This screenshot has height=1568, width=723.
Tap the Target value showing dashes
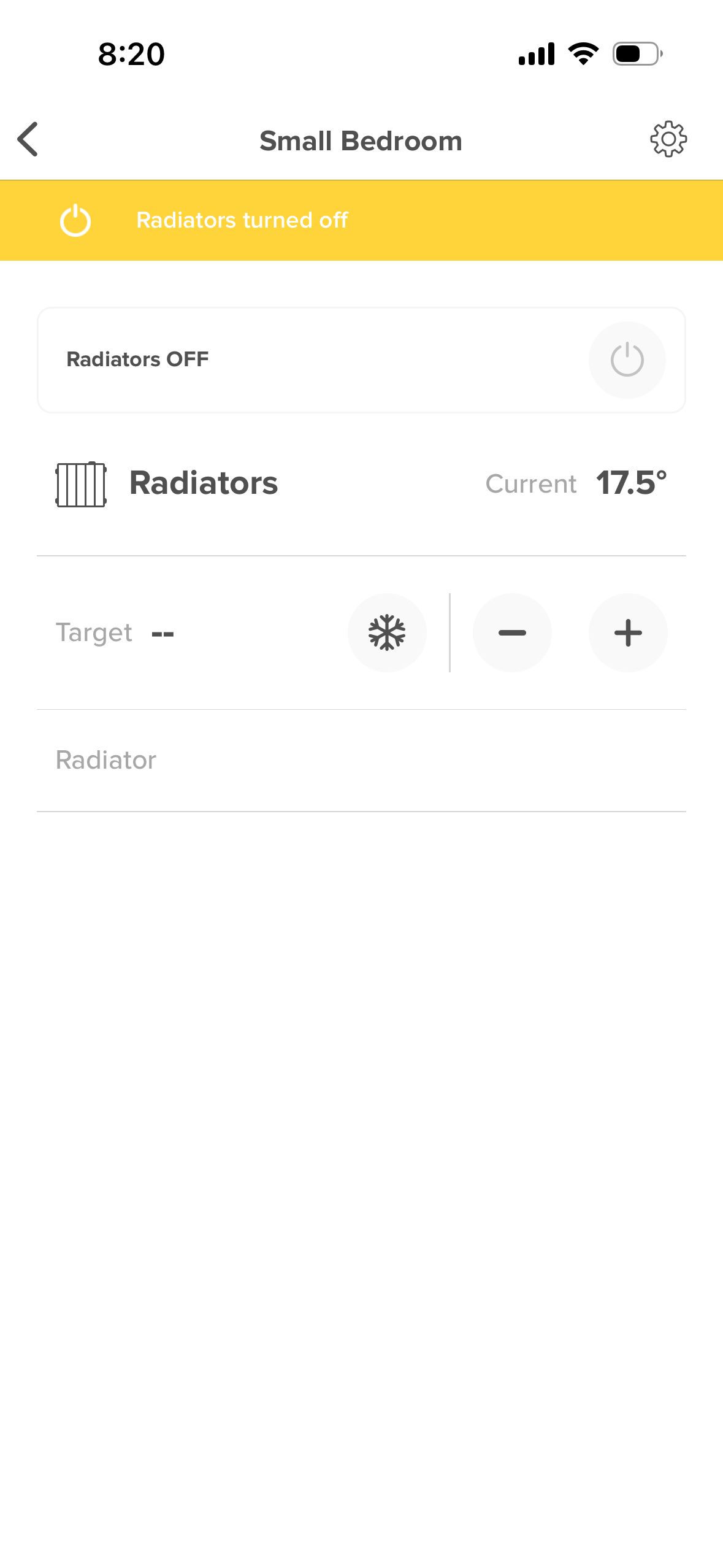(x=163, y=632)
